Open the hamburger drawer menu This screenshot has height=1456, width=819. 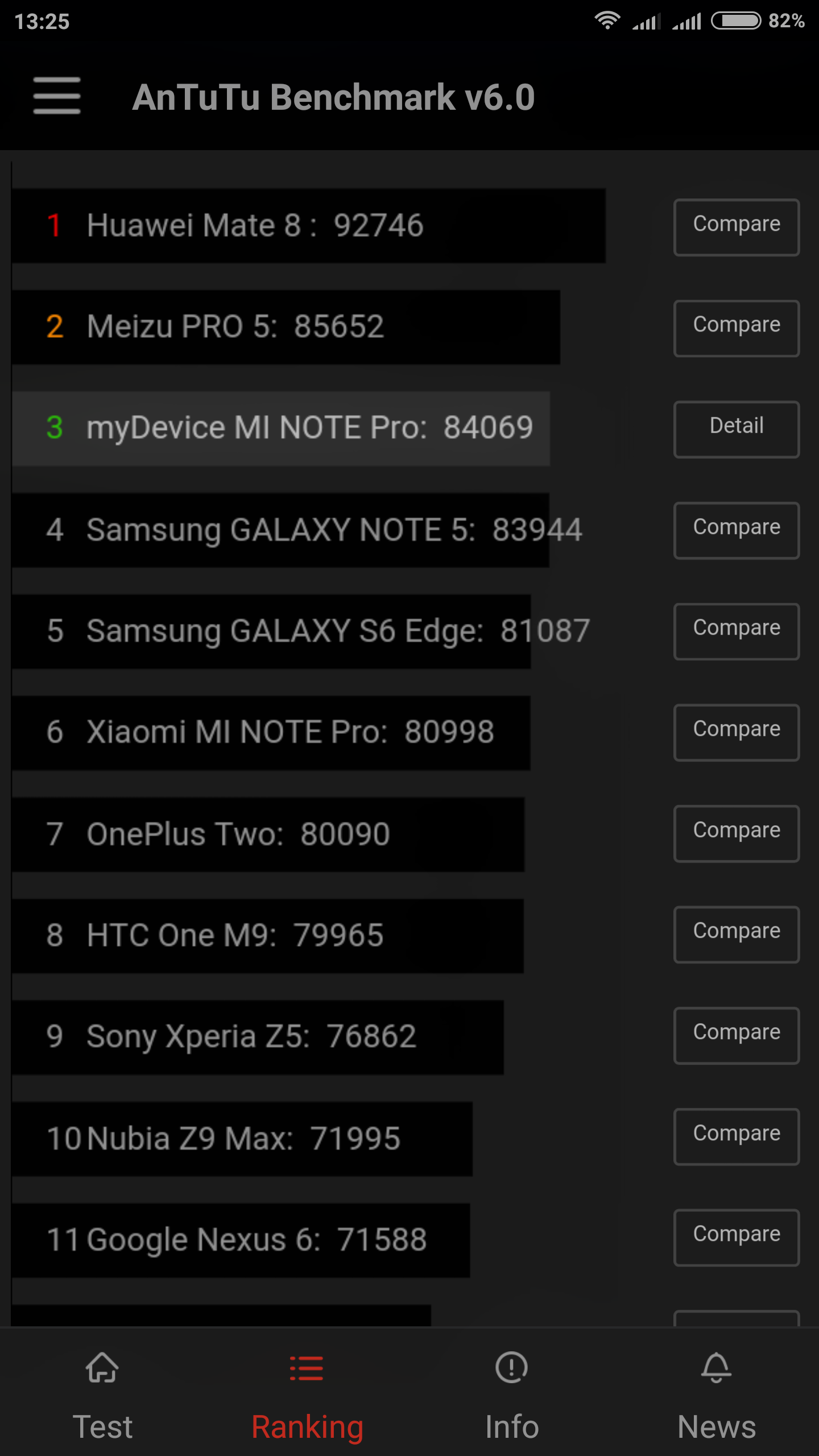click(57, 96)
